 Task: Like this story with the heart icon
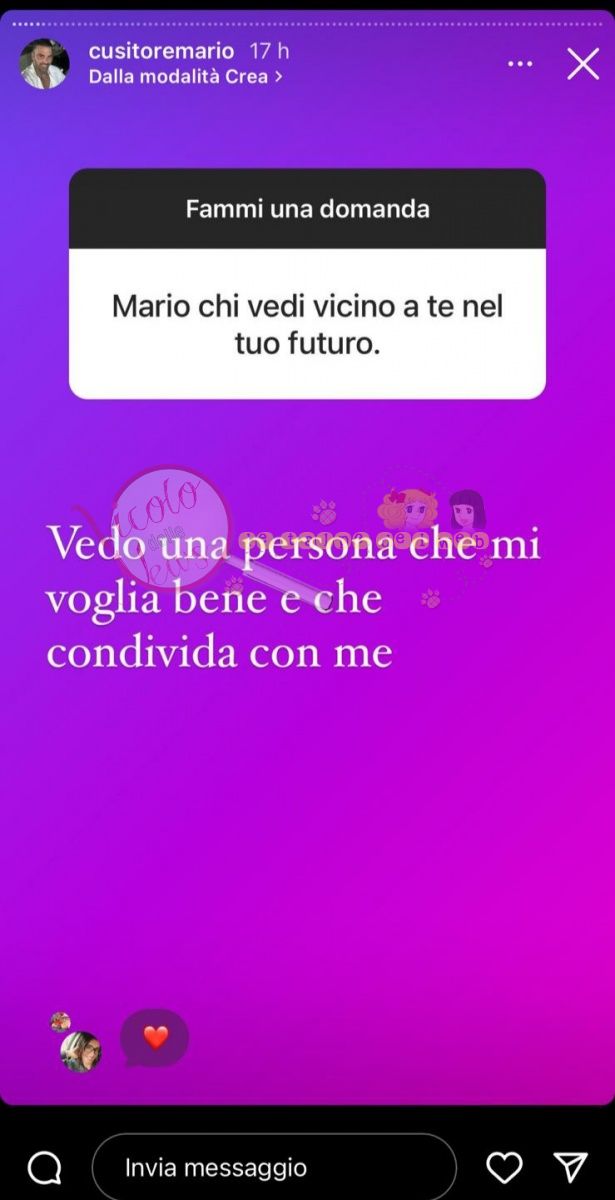pos(504,1167)
